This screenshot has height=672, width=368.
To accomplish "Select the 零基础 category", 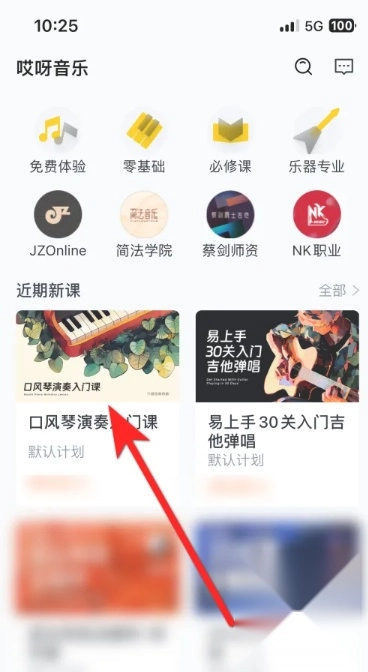I will 144,141.
